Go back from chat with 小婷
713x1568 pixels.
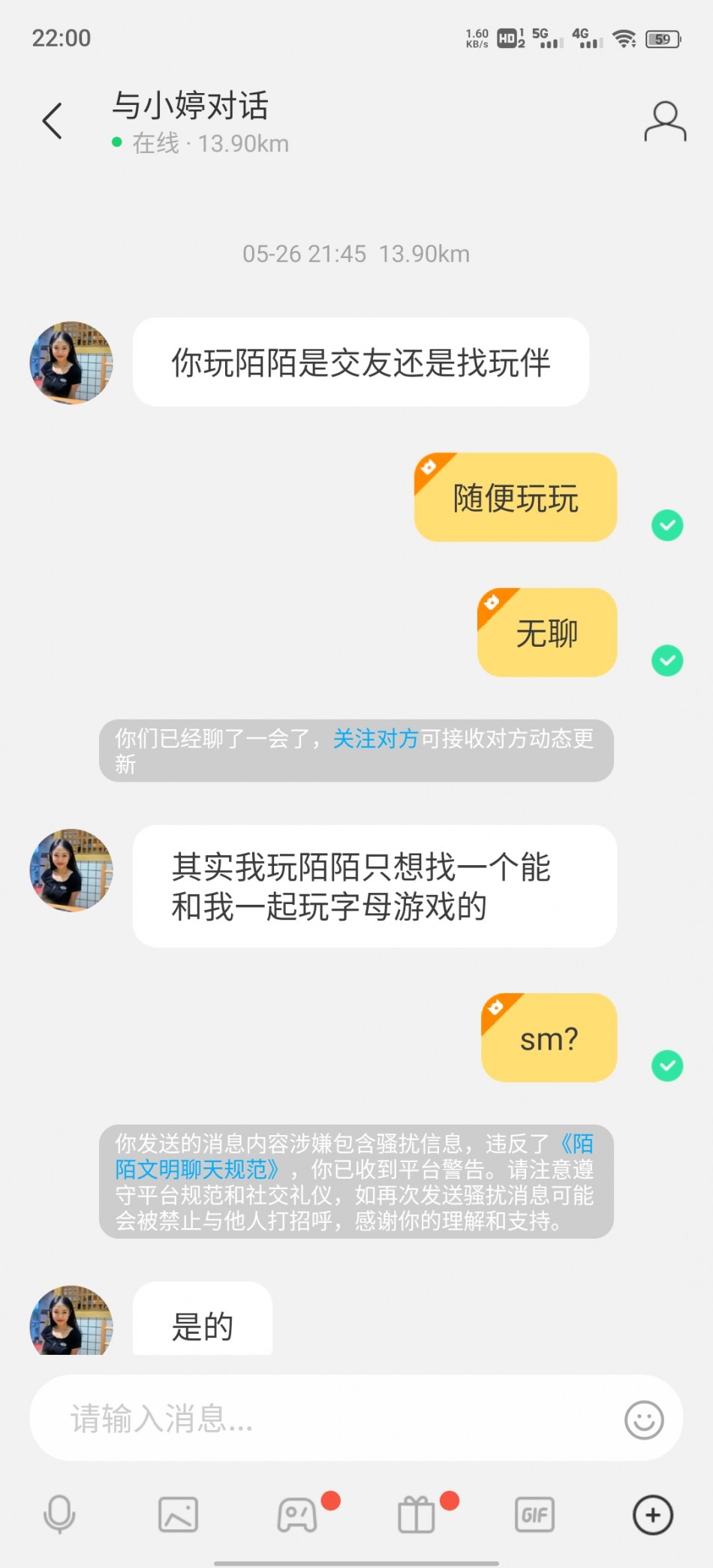(52, 122)
